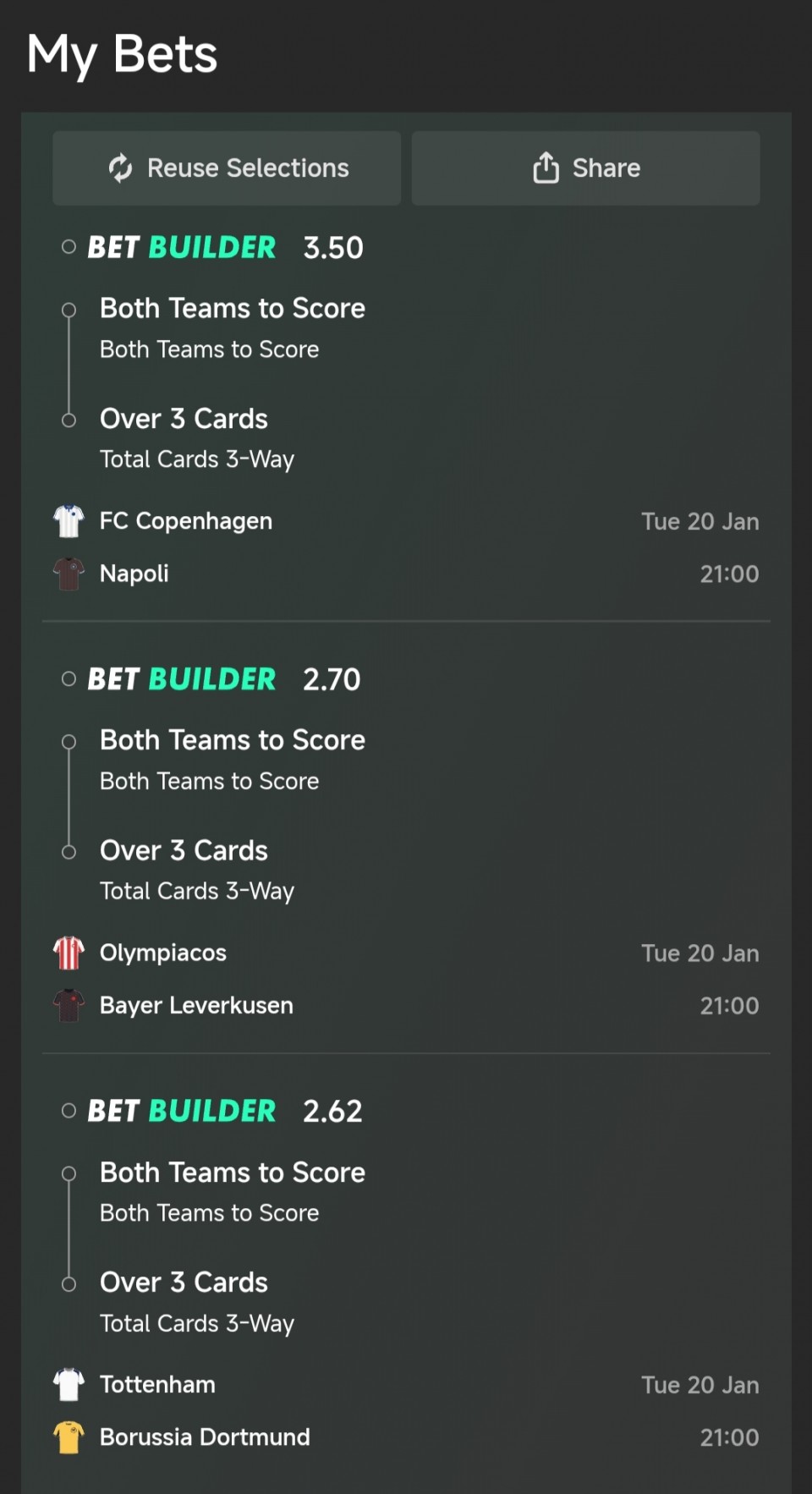Image resolution: width=812 pixels, height=1494 pixels.
Task: Share this bet slip
Action: click(x=585, y=168)
